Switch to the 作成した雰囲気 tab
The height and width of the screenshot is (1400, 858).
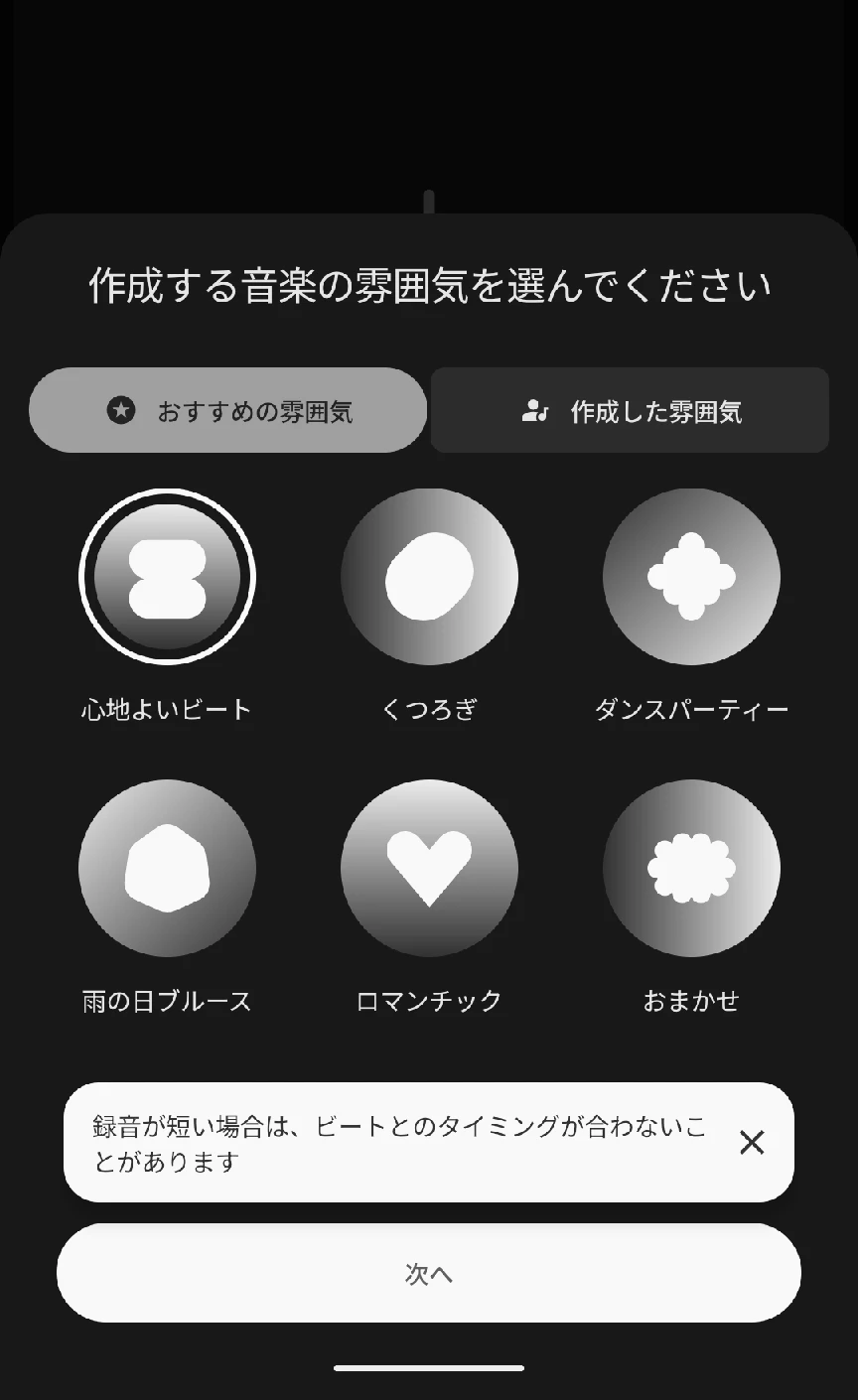pyautogui.click(x=630, y=410)
